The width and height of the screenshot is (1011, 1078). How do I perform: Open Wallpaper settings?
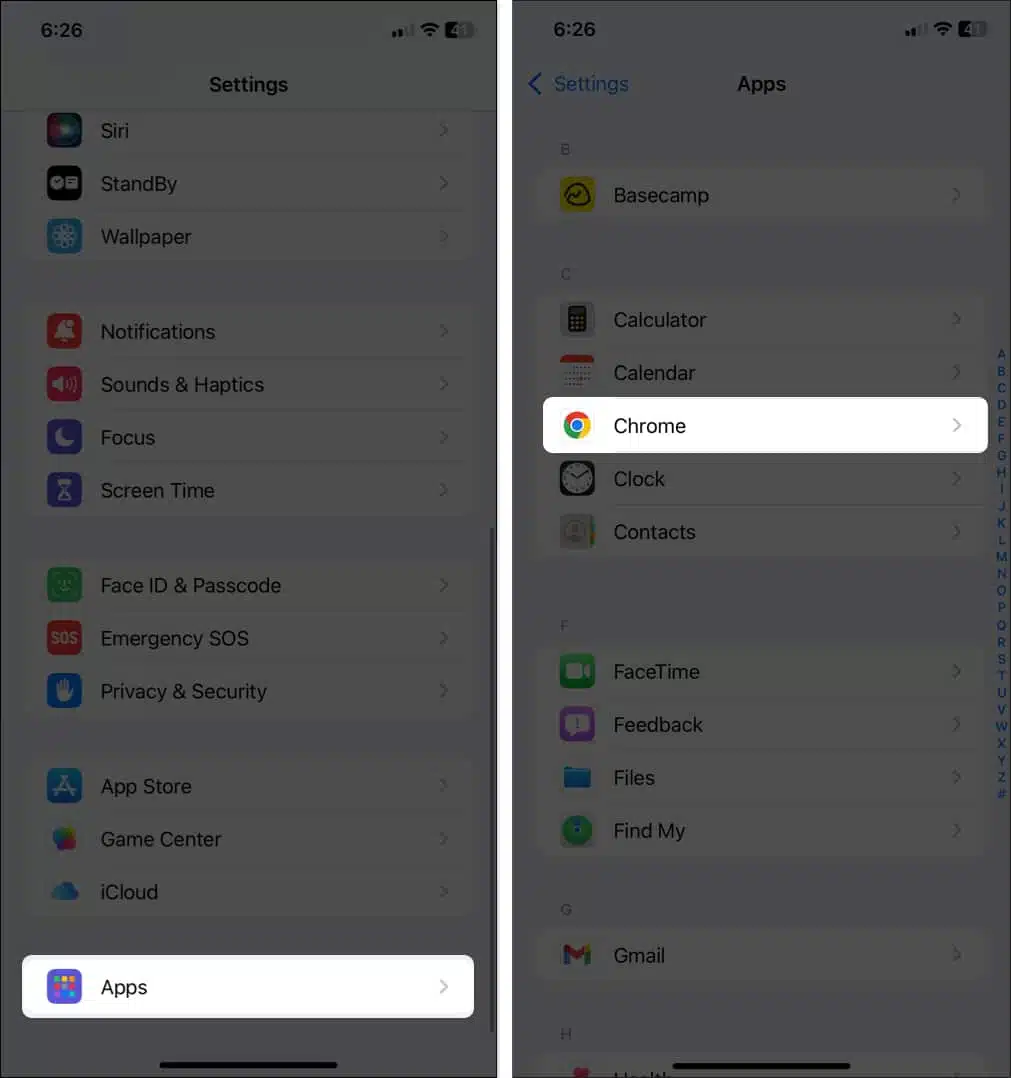(x=247, y=237)
